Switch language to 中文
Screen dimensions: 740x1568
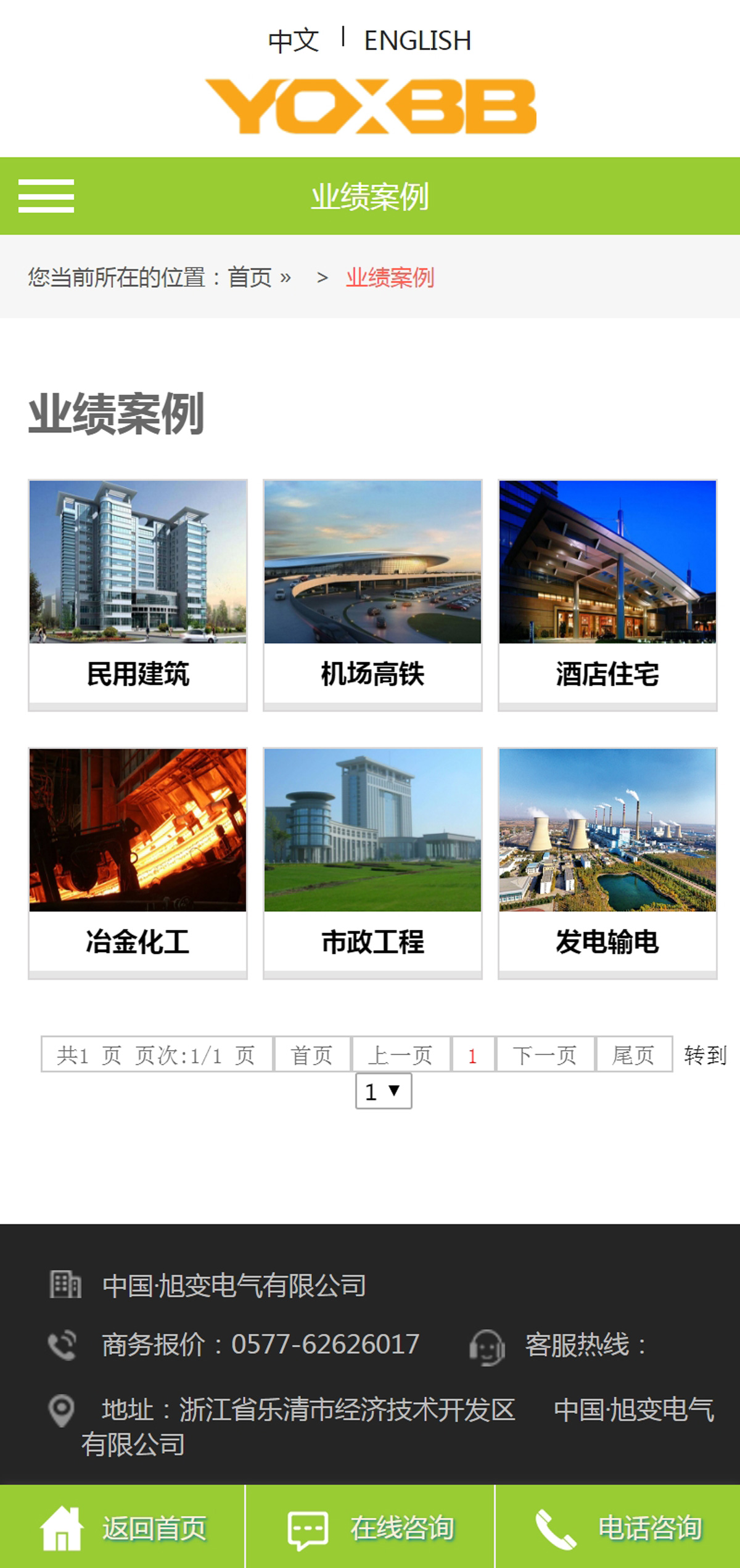pos(294,41)
